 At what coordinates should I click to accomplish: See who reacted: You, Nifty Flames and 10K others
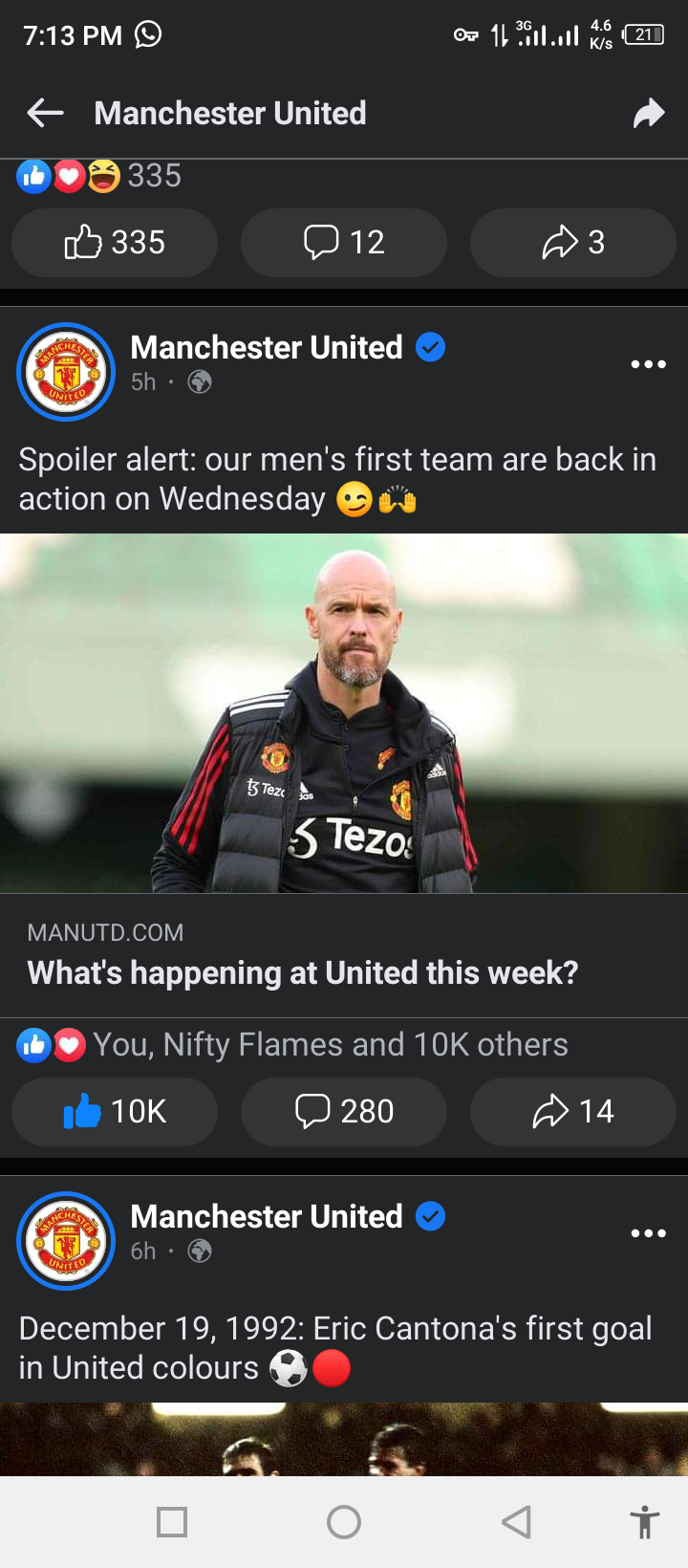pyautogui.click(x=330, y=1045)
